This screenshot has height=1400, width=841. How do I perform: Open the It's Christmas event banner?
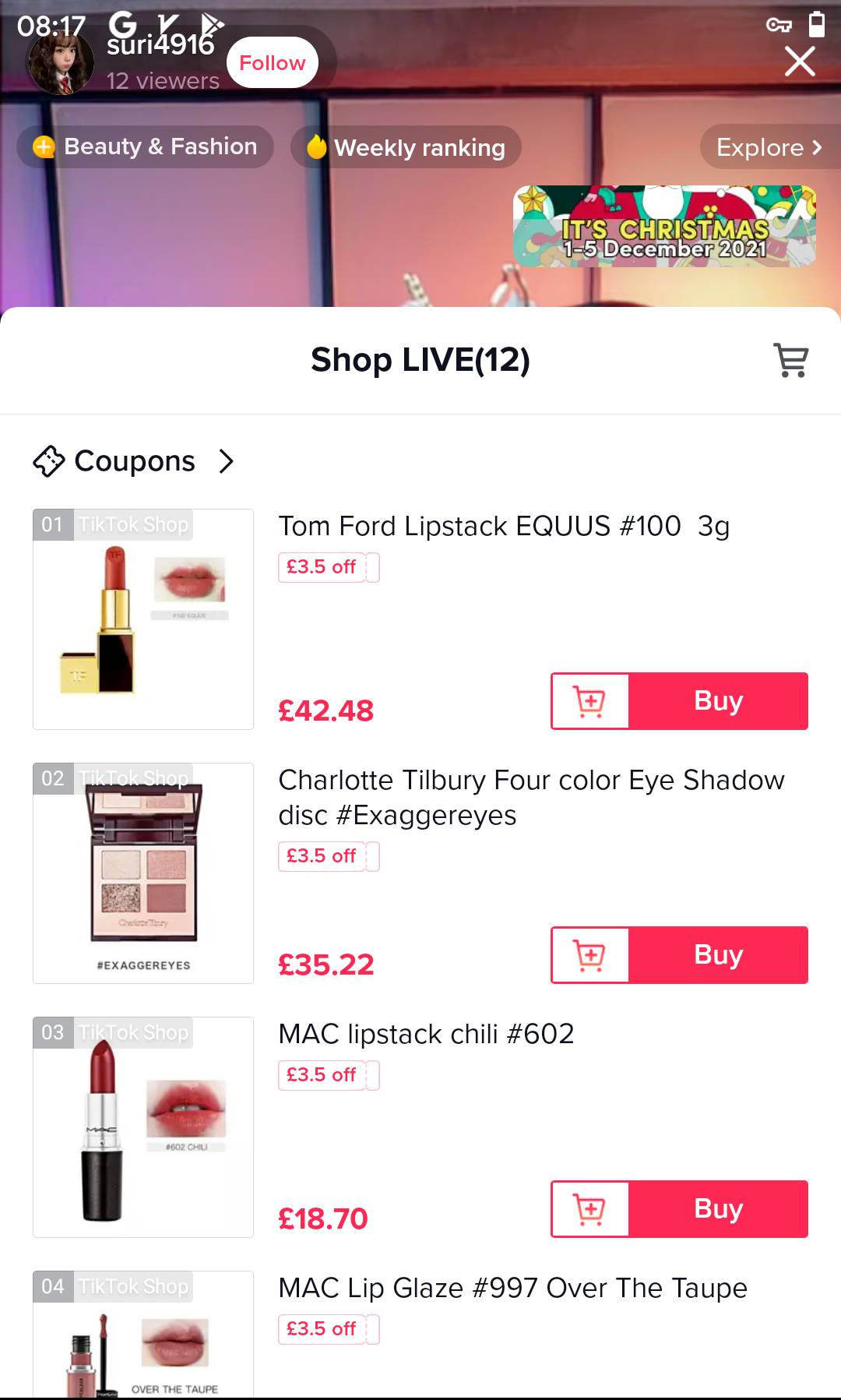click(664, 227)
